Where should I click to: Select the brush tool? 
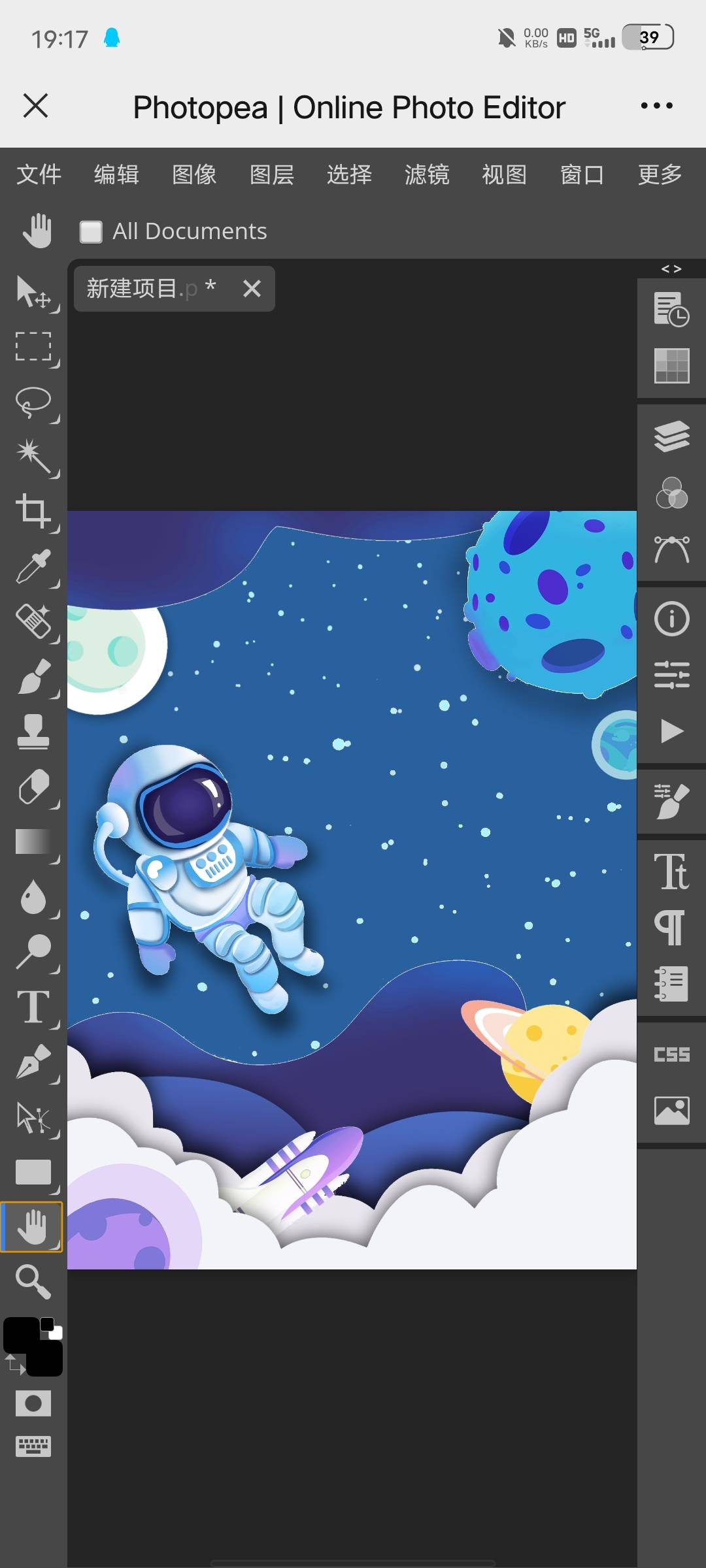pyautogui.click(x=34, y=676)
